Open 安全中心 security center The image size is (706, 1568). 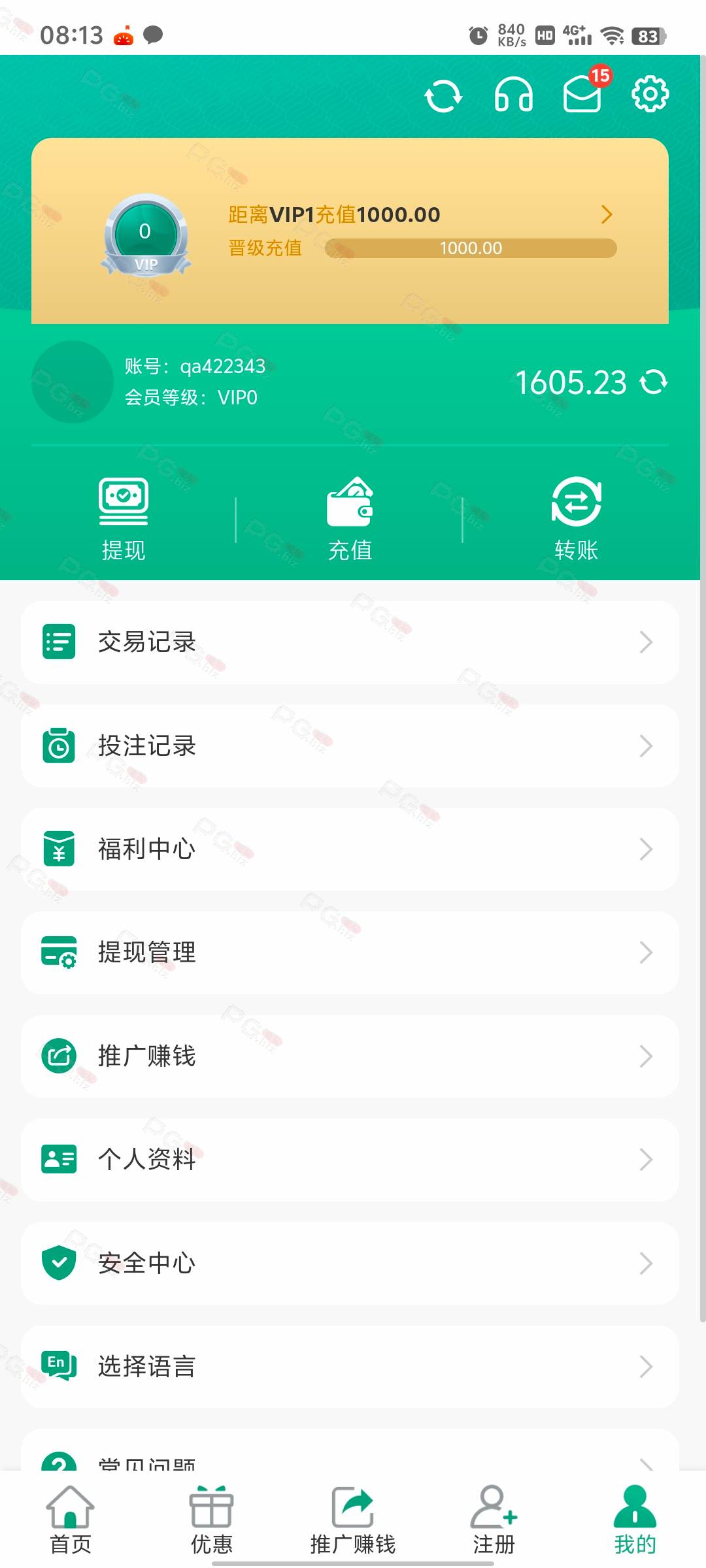point(350,1263)
